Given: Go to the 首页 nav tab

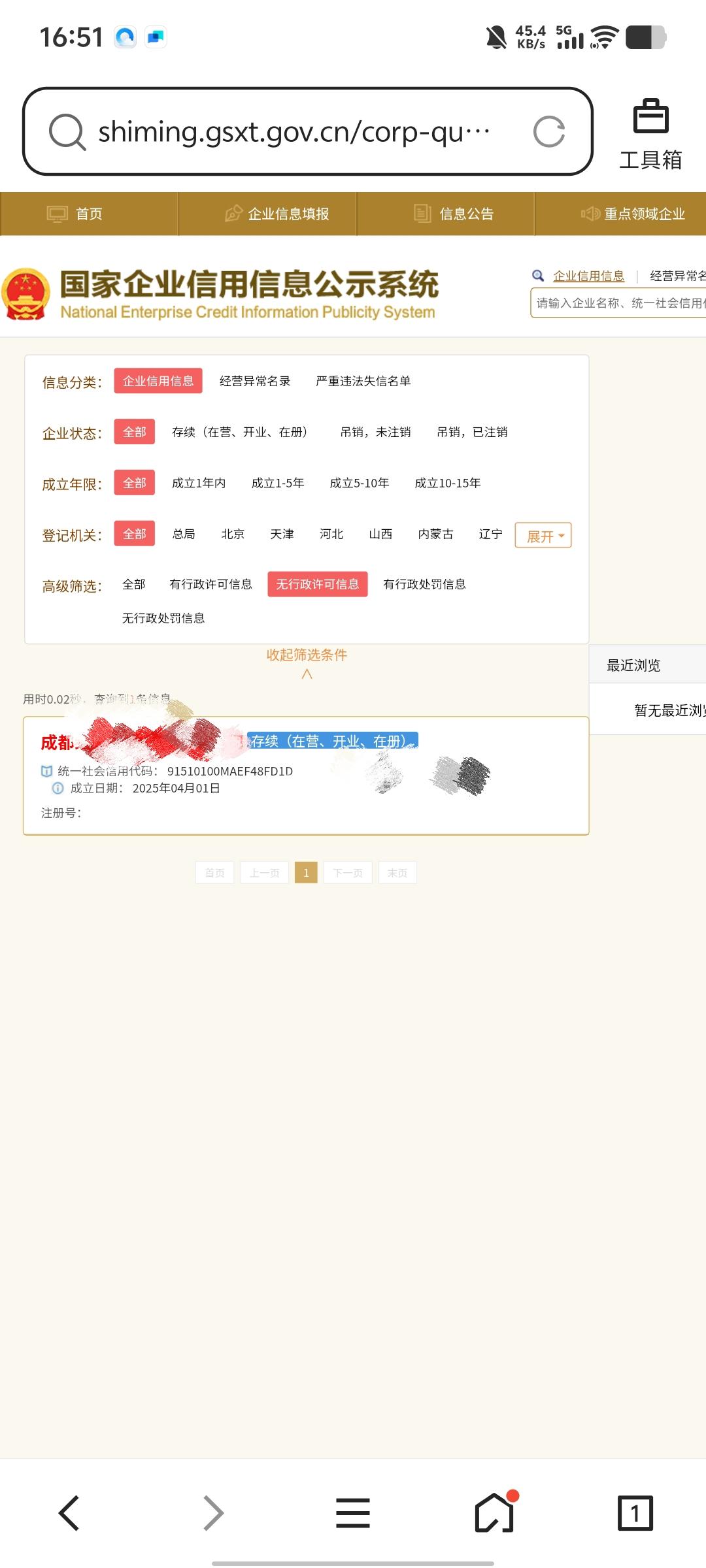Looking at the screenshot, I should [x=75, y=214].
